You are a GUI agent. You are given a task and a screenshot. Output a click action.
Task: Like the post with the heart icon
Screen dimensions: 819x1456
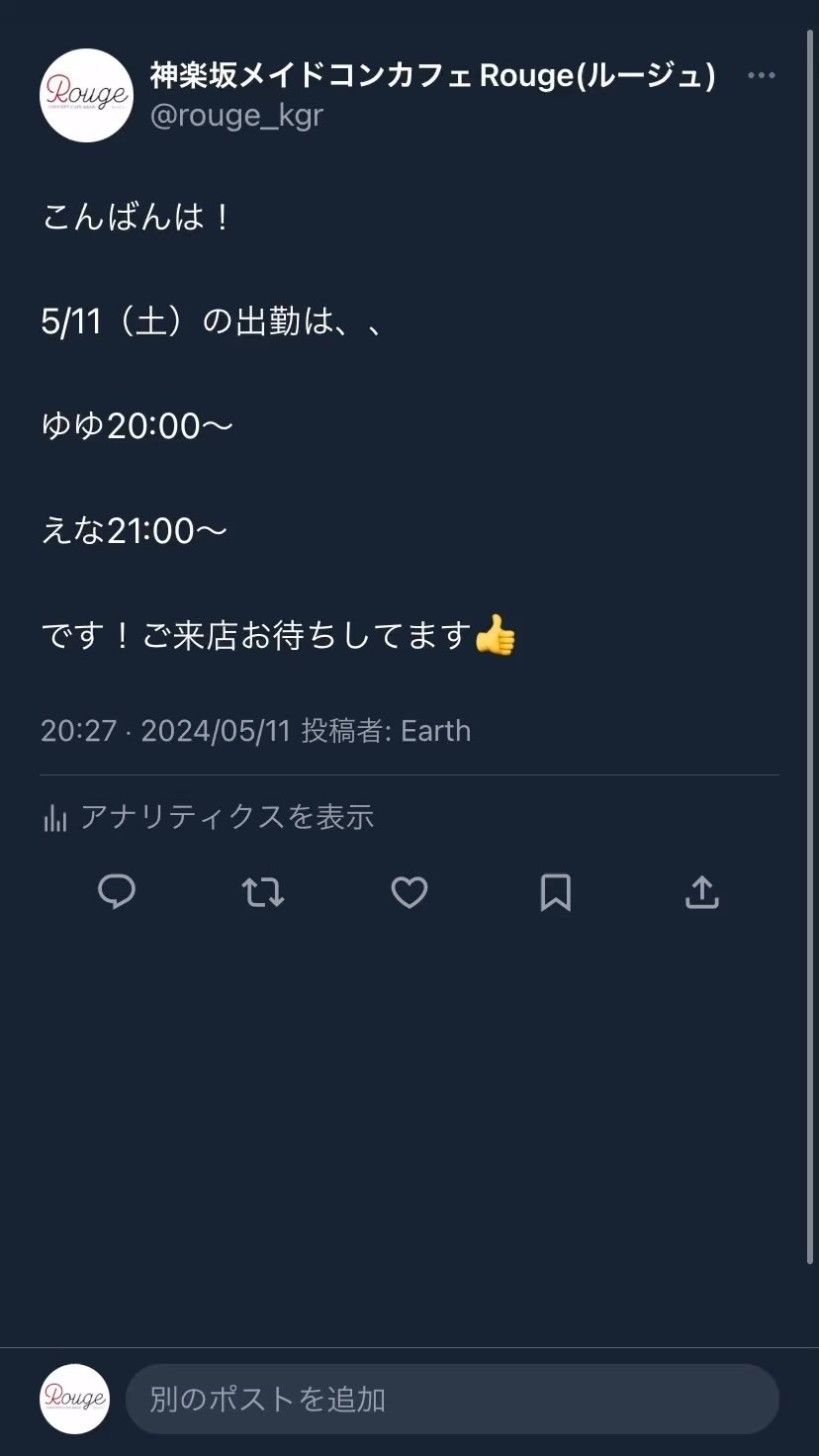click(409, 892)
